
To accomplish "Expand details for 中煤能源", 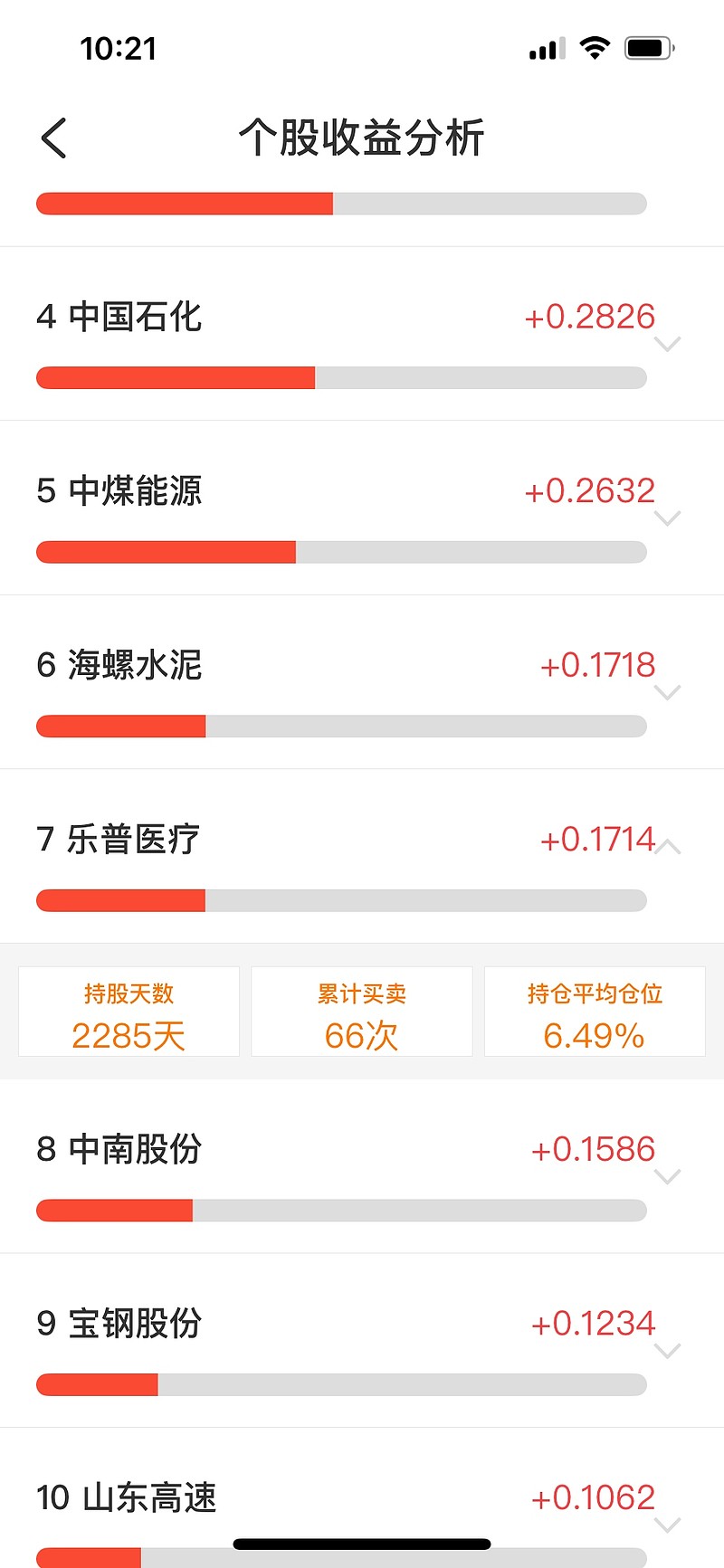I will pyautogui.click(x=667, y=518).
